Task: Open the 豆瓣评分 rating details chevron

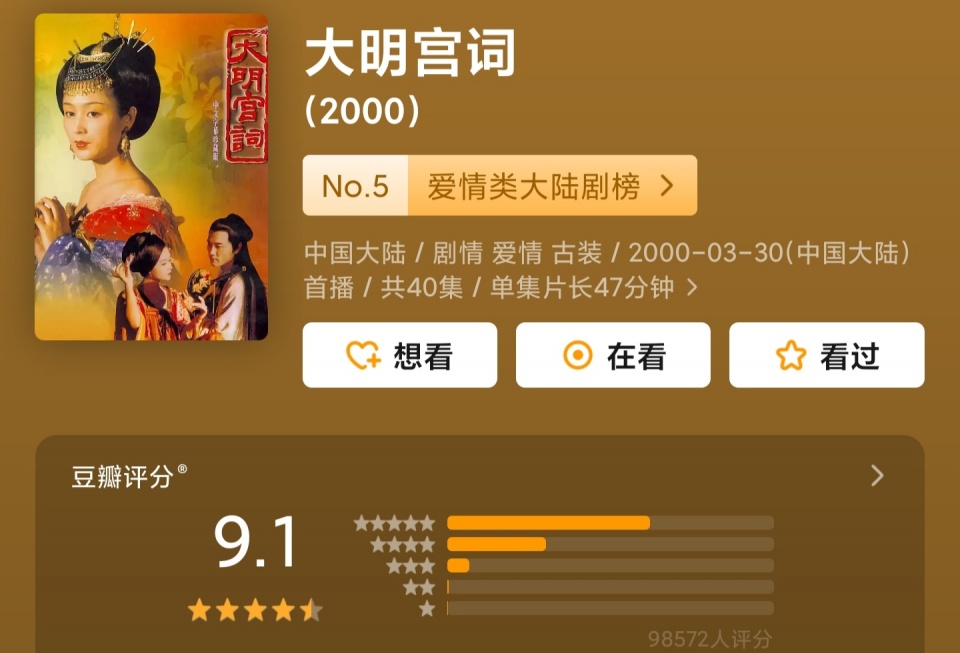Action: (x=877, y=475)
